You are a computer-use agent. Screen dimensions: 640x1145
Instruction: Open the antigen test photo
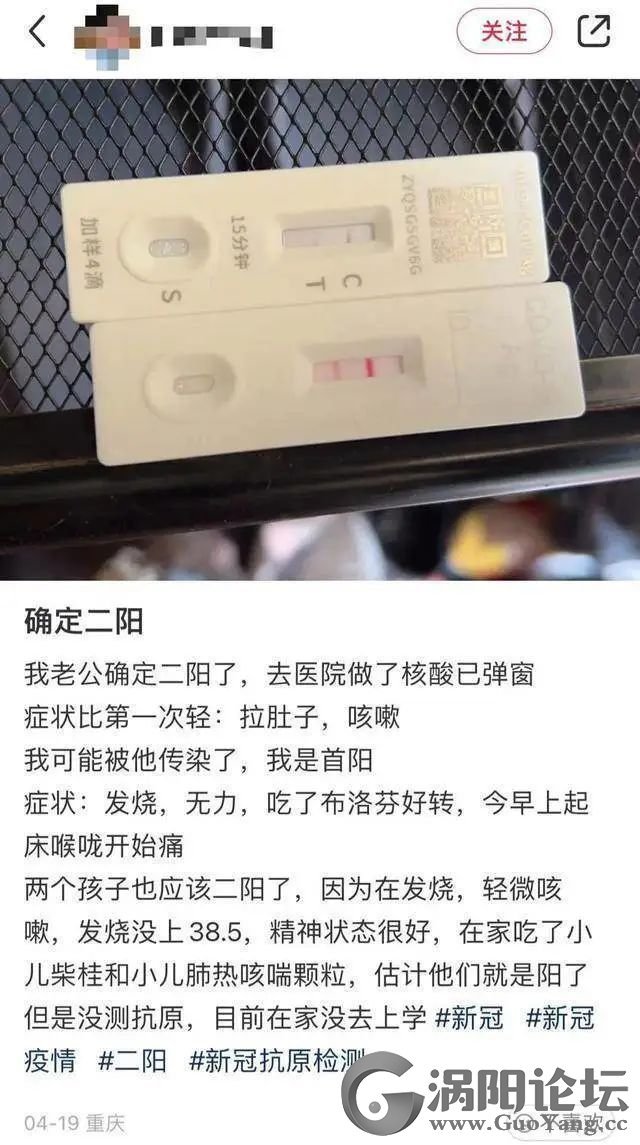coord(320,329)
